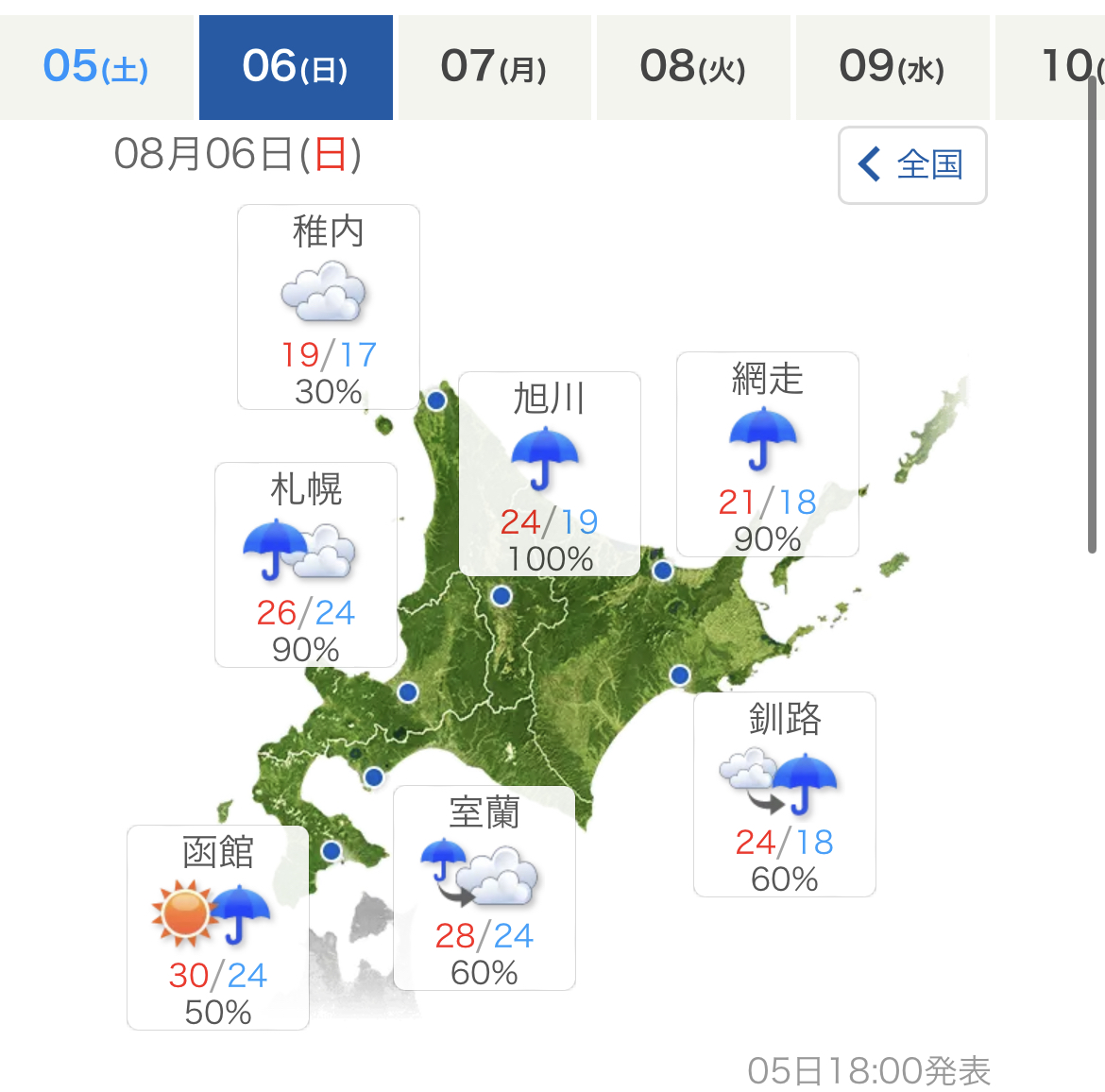The height and width of the screenshot is (1092, 1105).
Task: Open the 札幌 weather card
Action: (305, 565)
